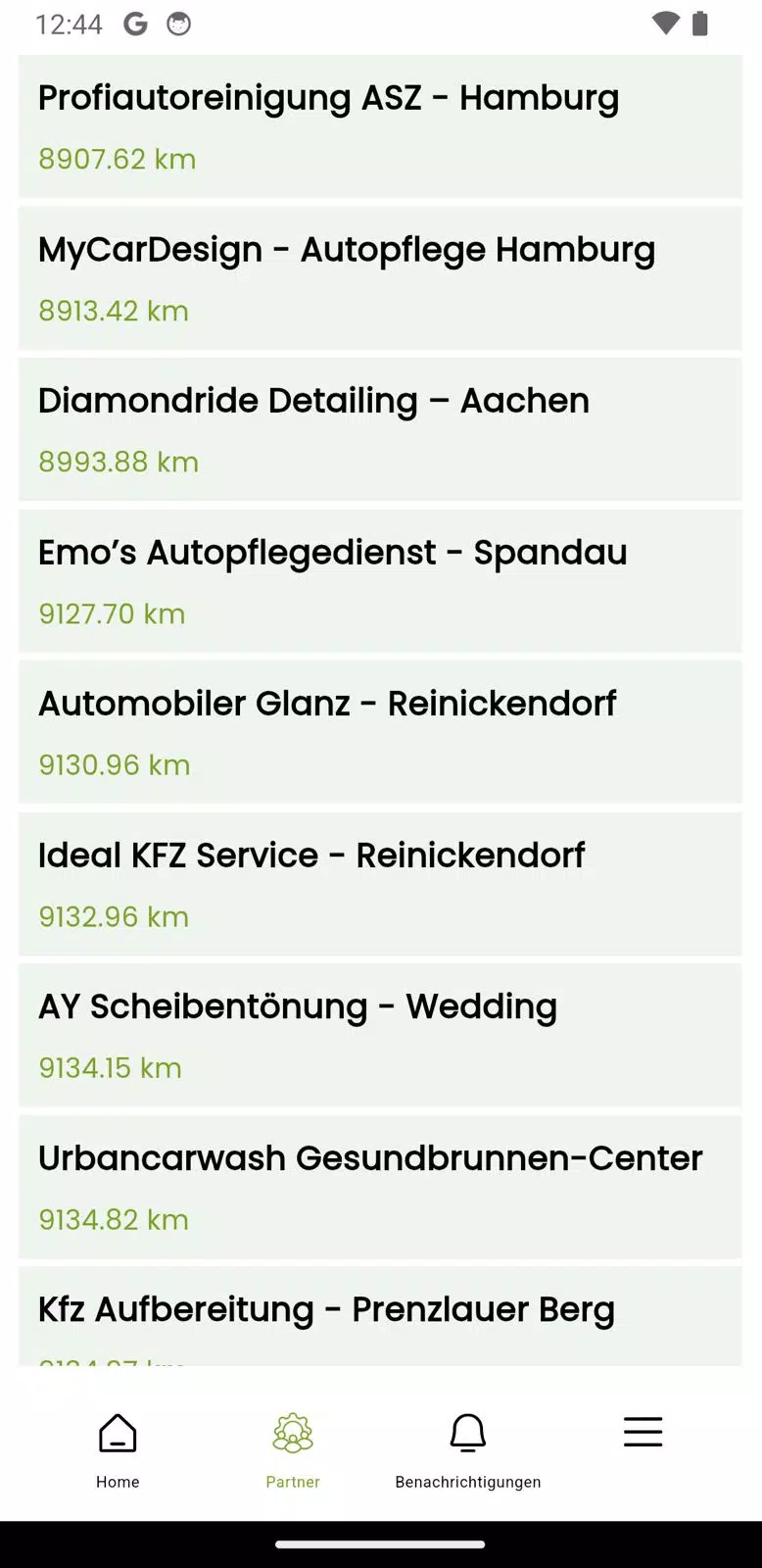Viewport: 762px width, 1568px height.
Task: Open Urbancarwash Gesundbrunnen-Center listing
Action: coord(381,1186)
